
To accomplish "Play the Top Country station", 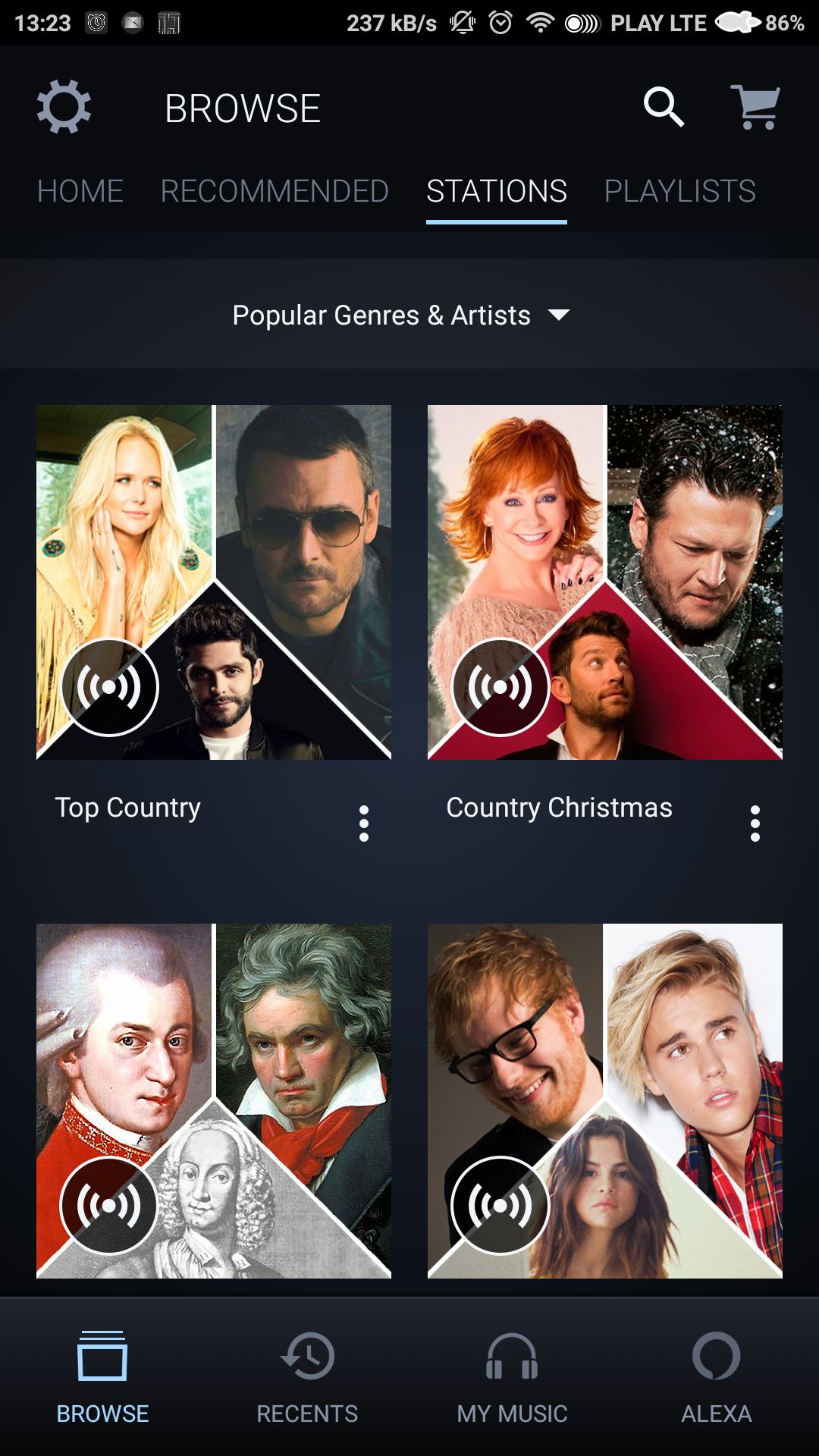I will tap(109, 687).
